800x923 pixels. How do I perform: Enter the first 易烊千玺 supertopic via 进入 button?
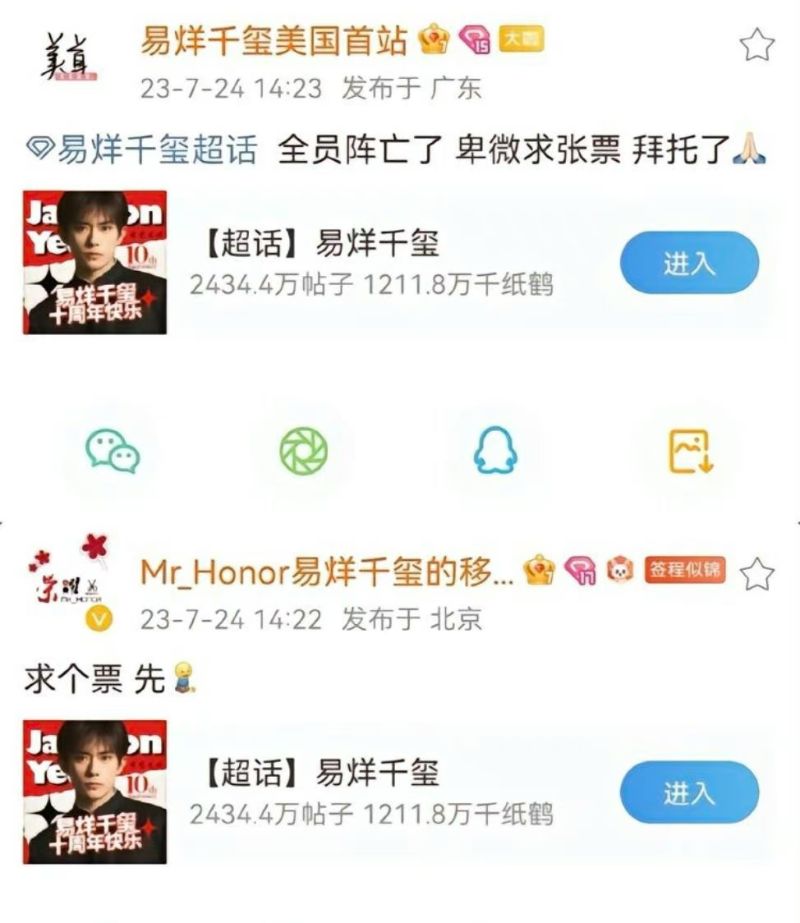point(689,260)
